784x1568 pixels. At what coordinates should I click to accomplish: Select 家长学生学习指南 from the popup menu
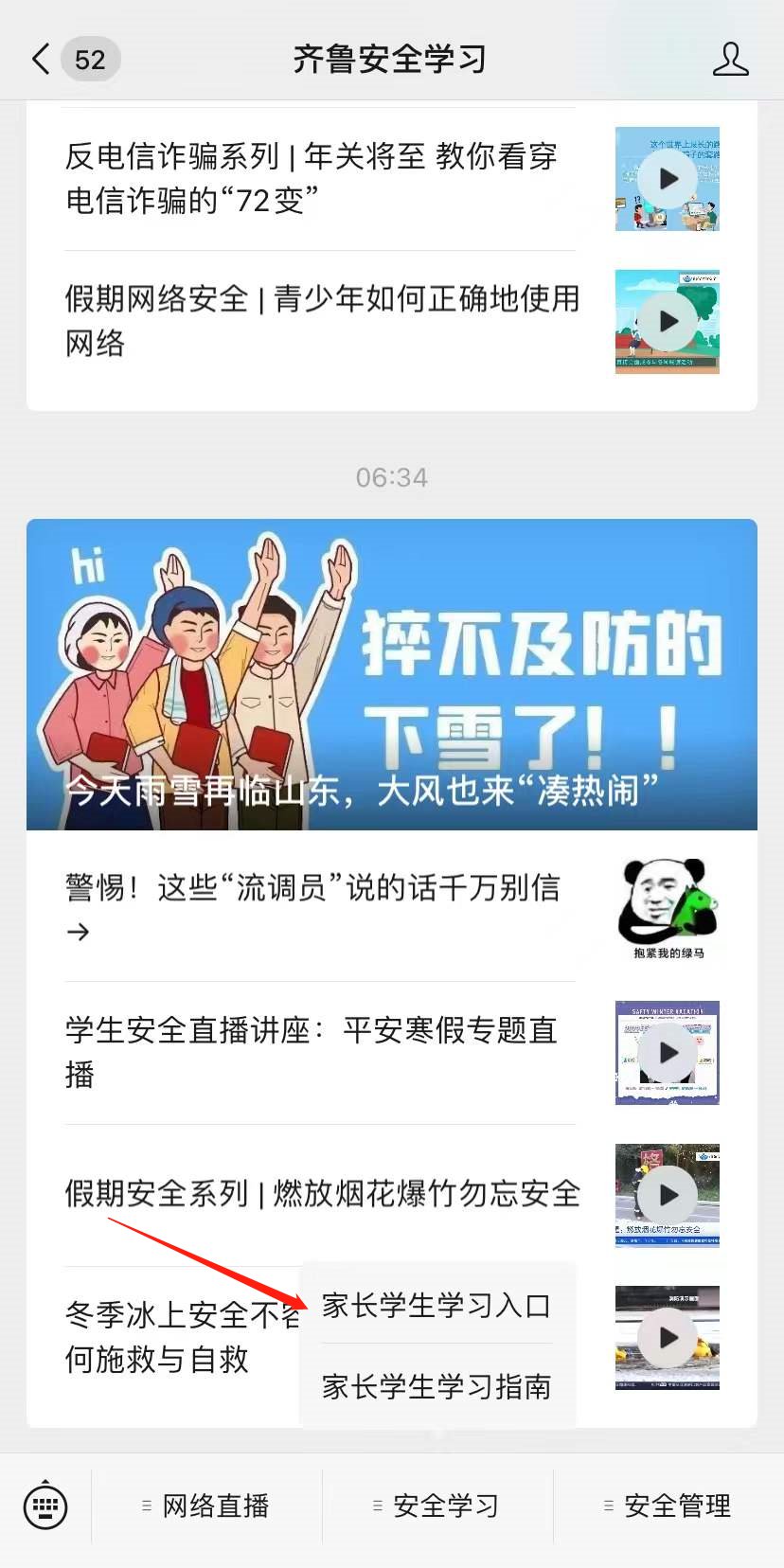[x=437, y=1387]
